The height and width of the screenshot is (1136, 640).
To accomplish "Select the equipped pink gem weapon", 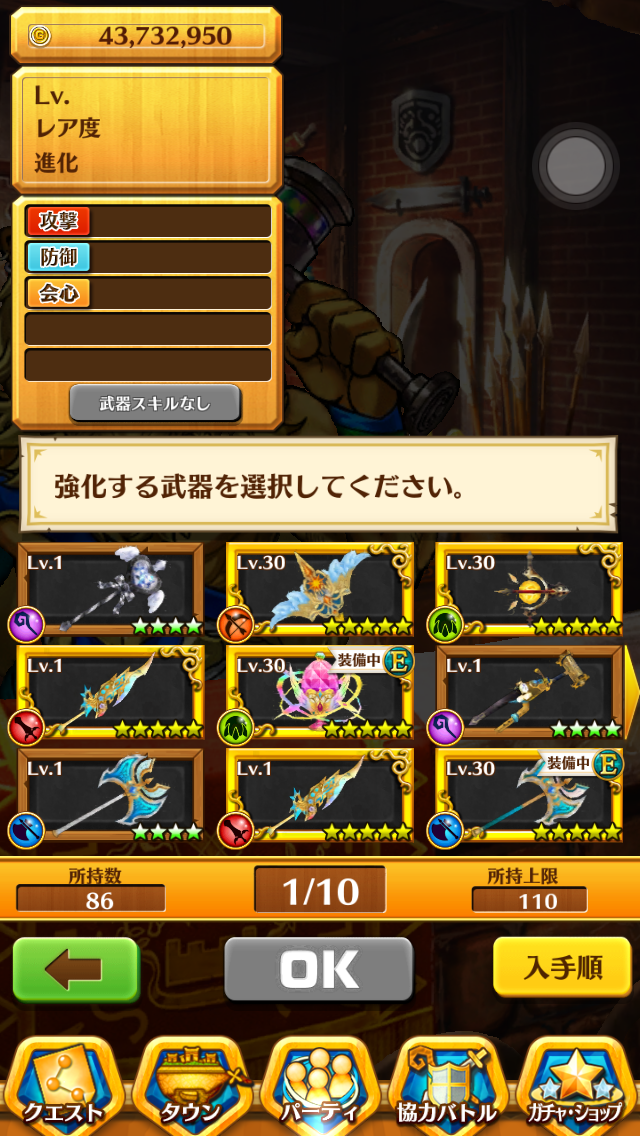I will [x=320, y=693].
